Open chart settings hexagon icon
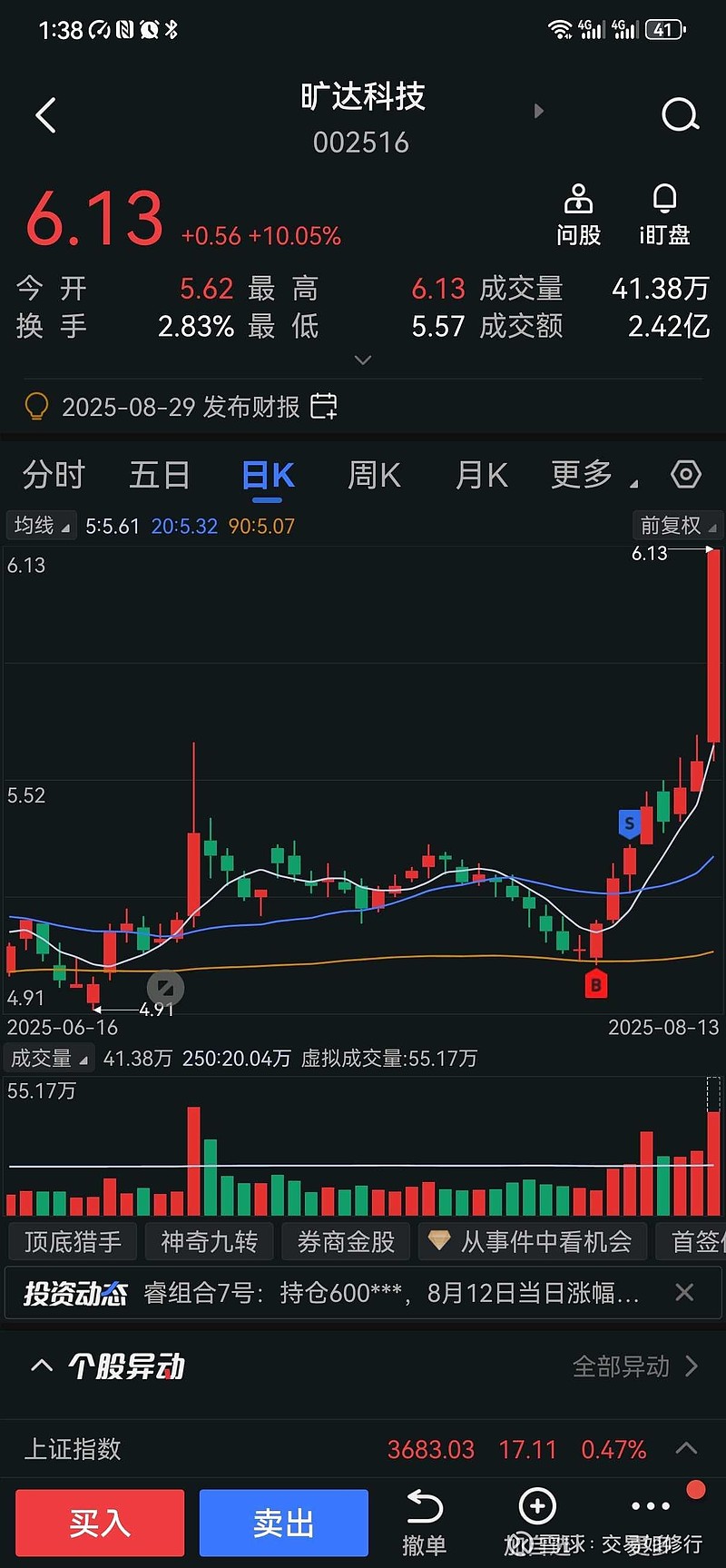The width and height of the screenshot is (726, 1568). (686, 474)
